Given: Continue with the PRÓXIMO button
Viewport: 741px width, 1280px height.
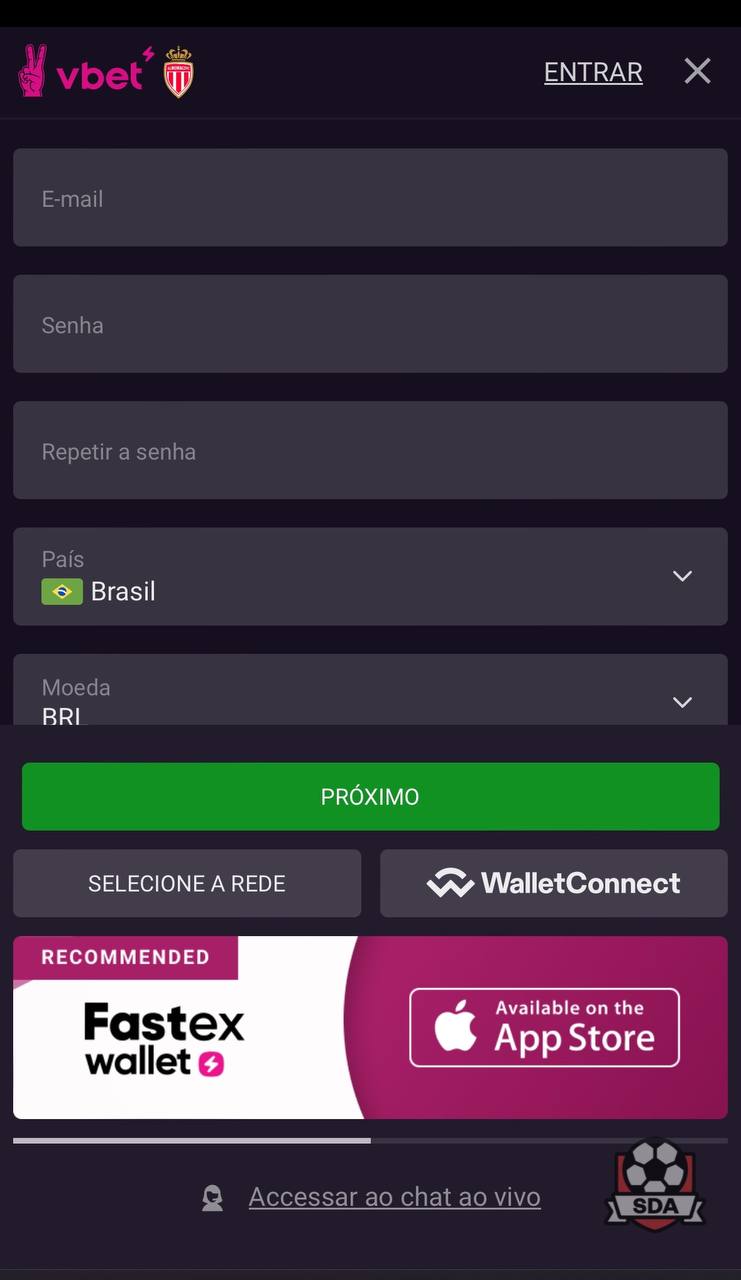Looking at the screenshot, I should (x=370, y=796).
